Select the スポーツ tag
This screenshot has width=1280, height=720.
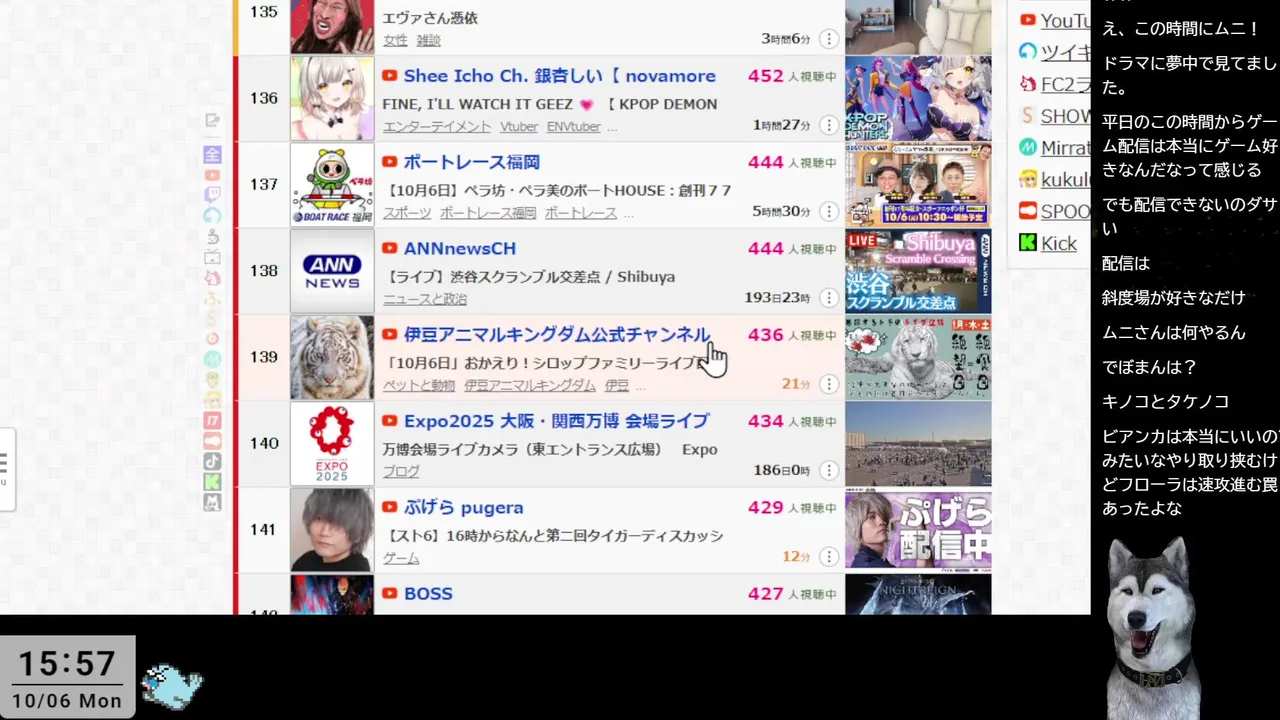[407, 213]
